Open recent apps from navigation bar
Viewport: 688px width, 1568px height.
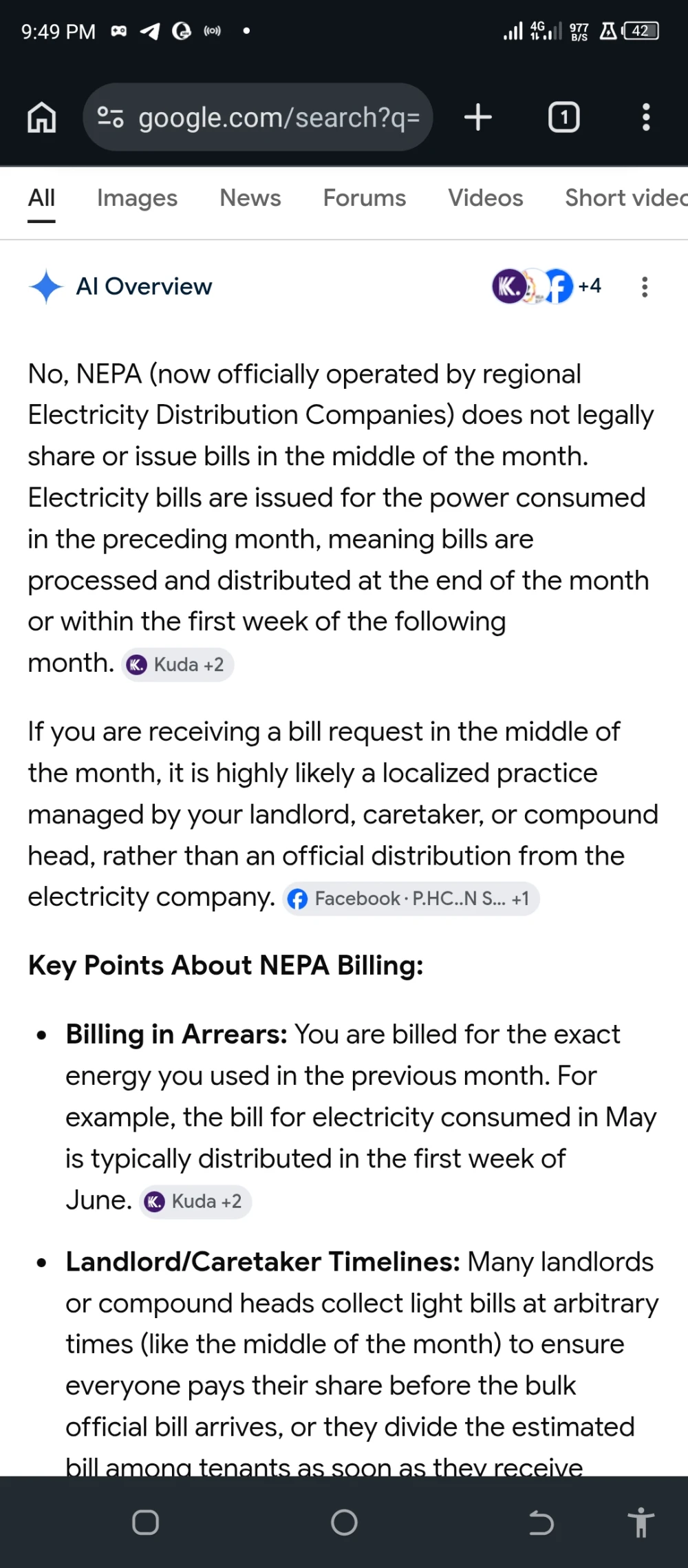(145, 1523)
